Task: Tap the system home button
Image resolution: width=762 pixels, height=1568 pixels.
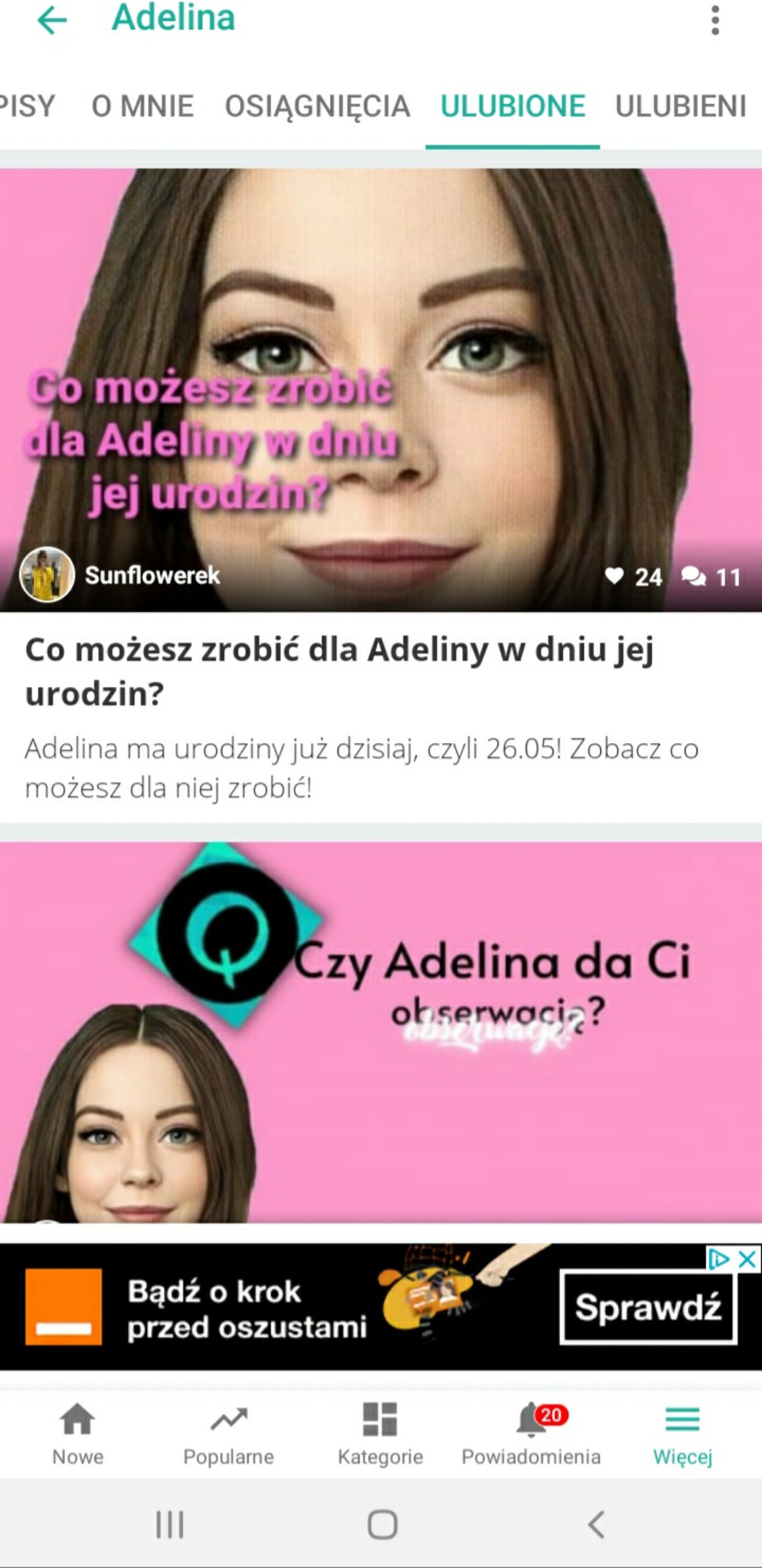Action: 382,1523
